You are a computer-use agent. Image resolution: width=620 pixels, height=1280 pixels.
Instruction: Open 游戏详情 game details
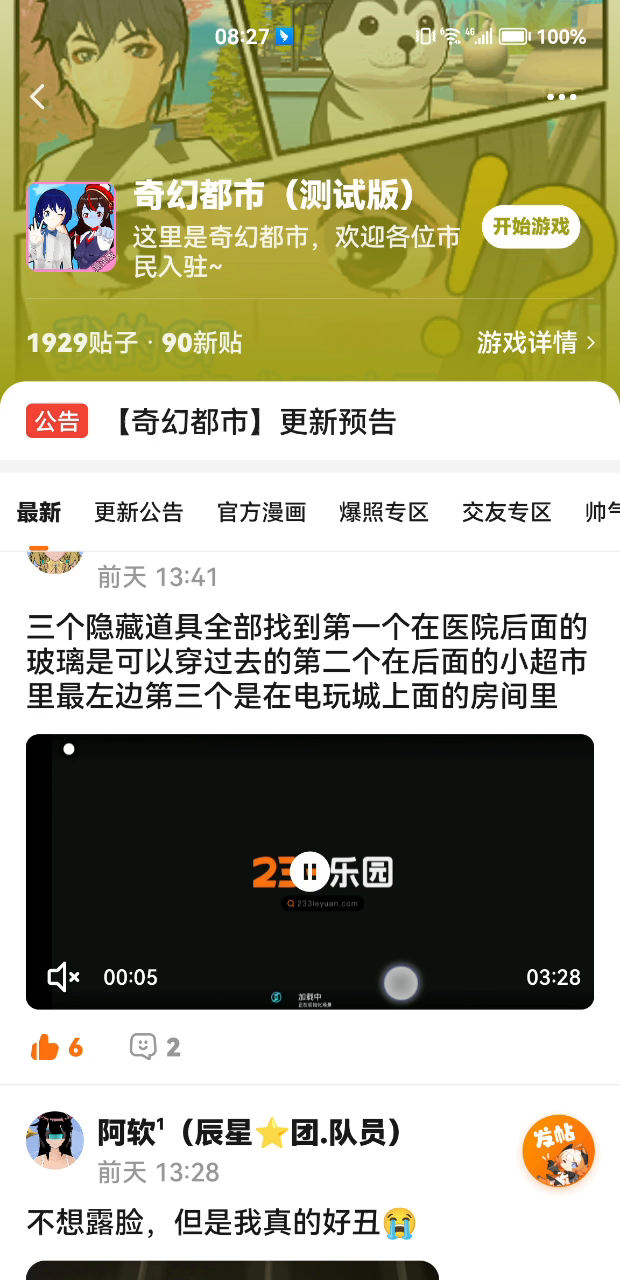point(536,343)
